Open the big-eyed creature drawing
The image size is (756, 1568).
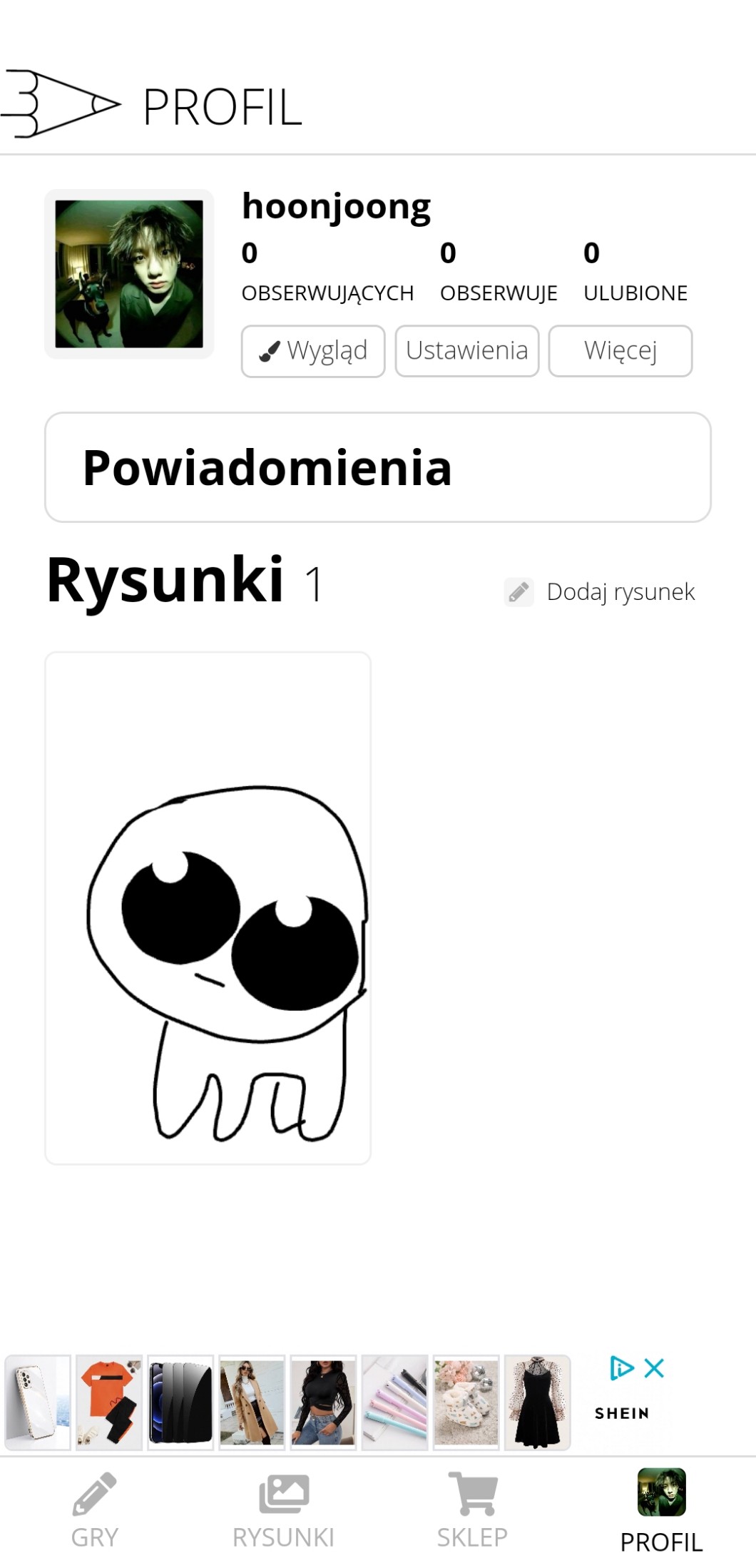208,907
